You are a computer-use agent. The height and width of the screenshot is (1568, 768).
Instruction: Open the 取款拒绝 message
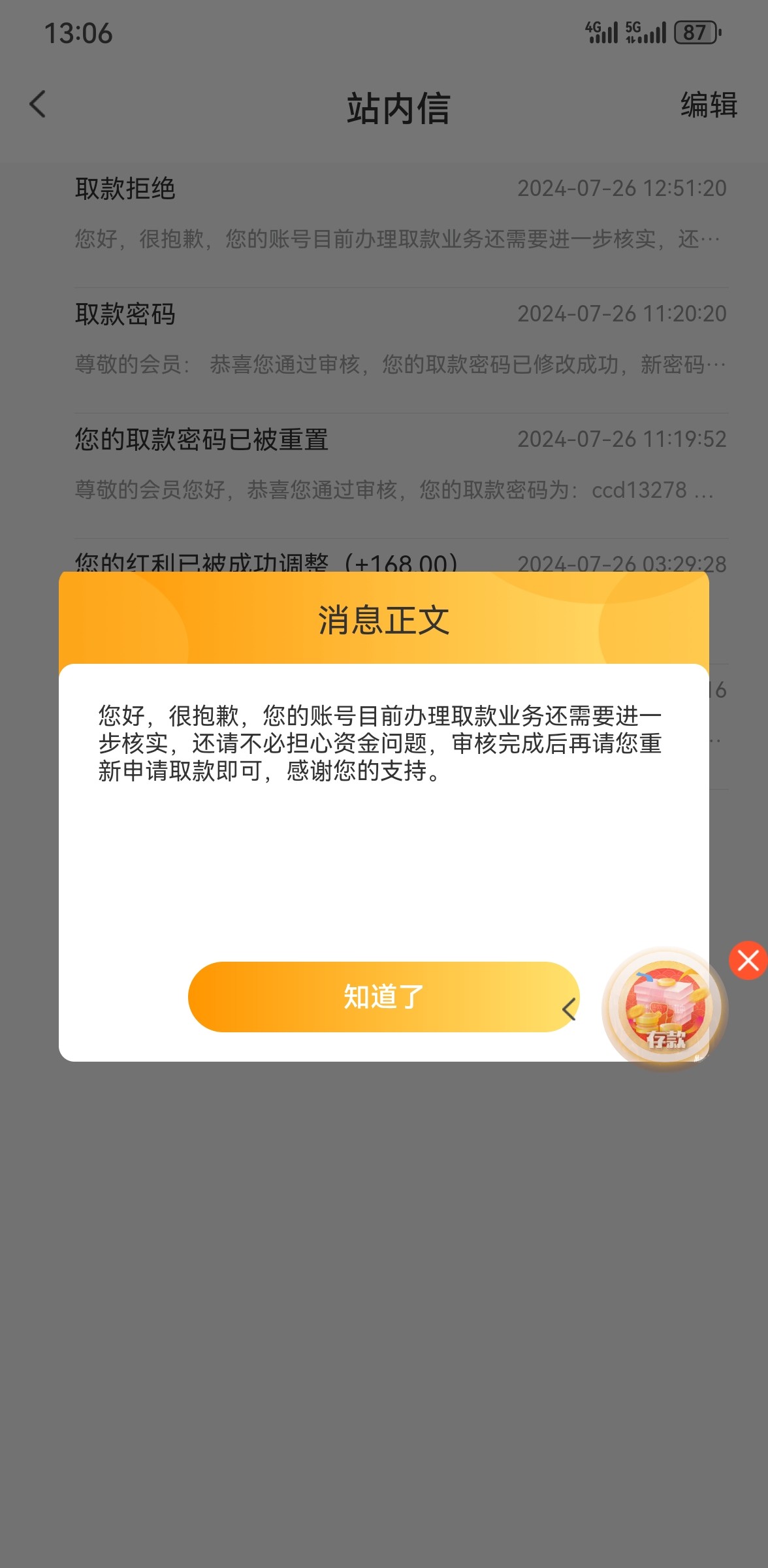point(400,213)
